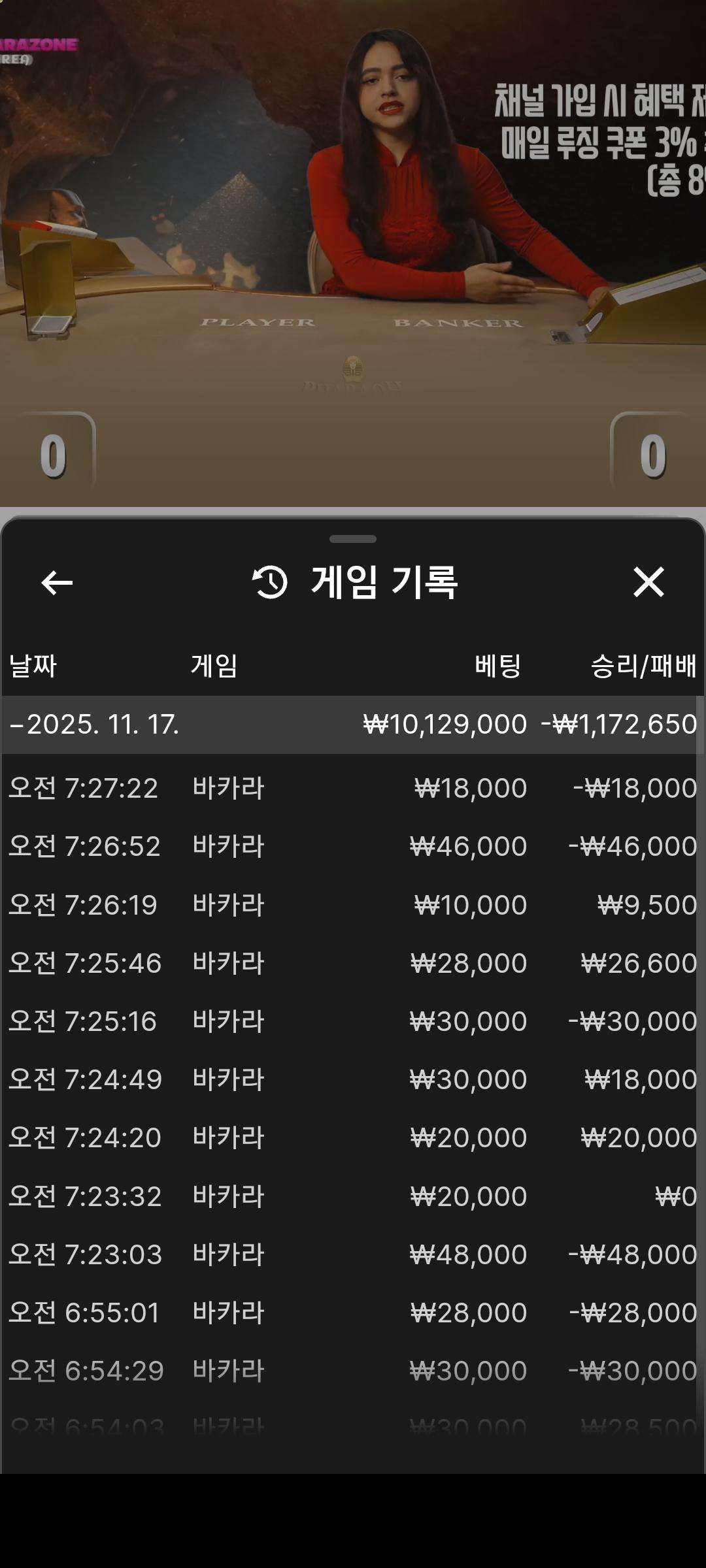This screenshot has height=1568, width=706.
Task: Tap the 오전 7:24:49 history row
Action: pos(353,1079)
